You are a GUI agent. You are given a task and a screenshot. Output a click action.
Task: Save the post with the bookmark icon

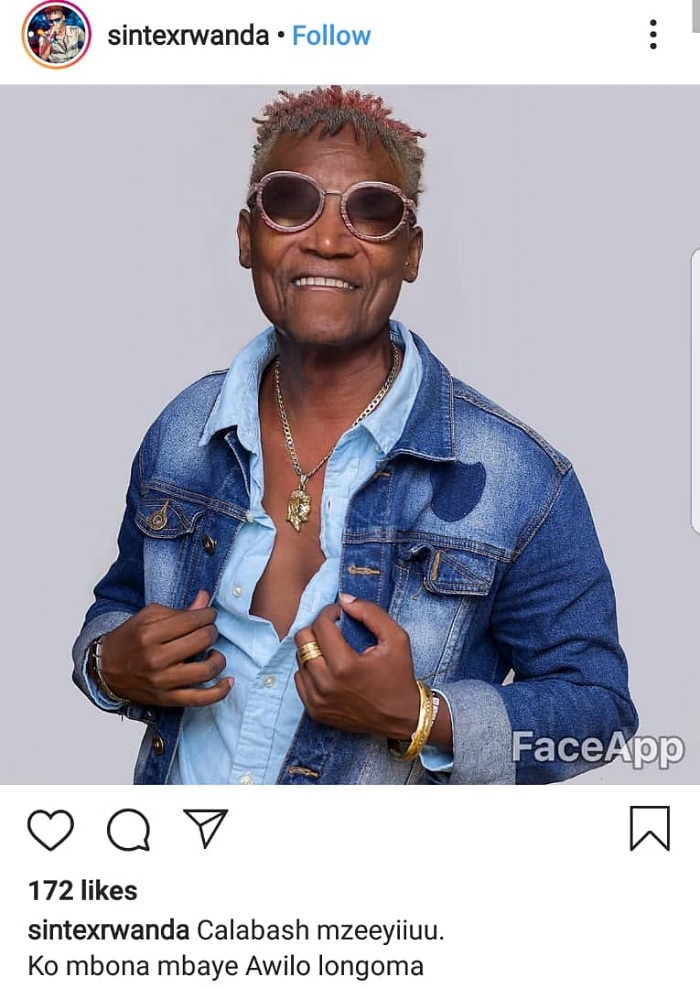point(649,828)
